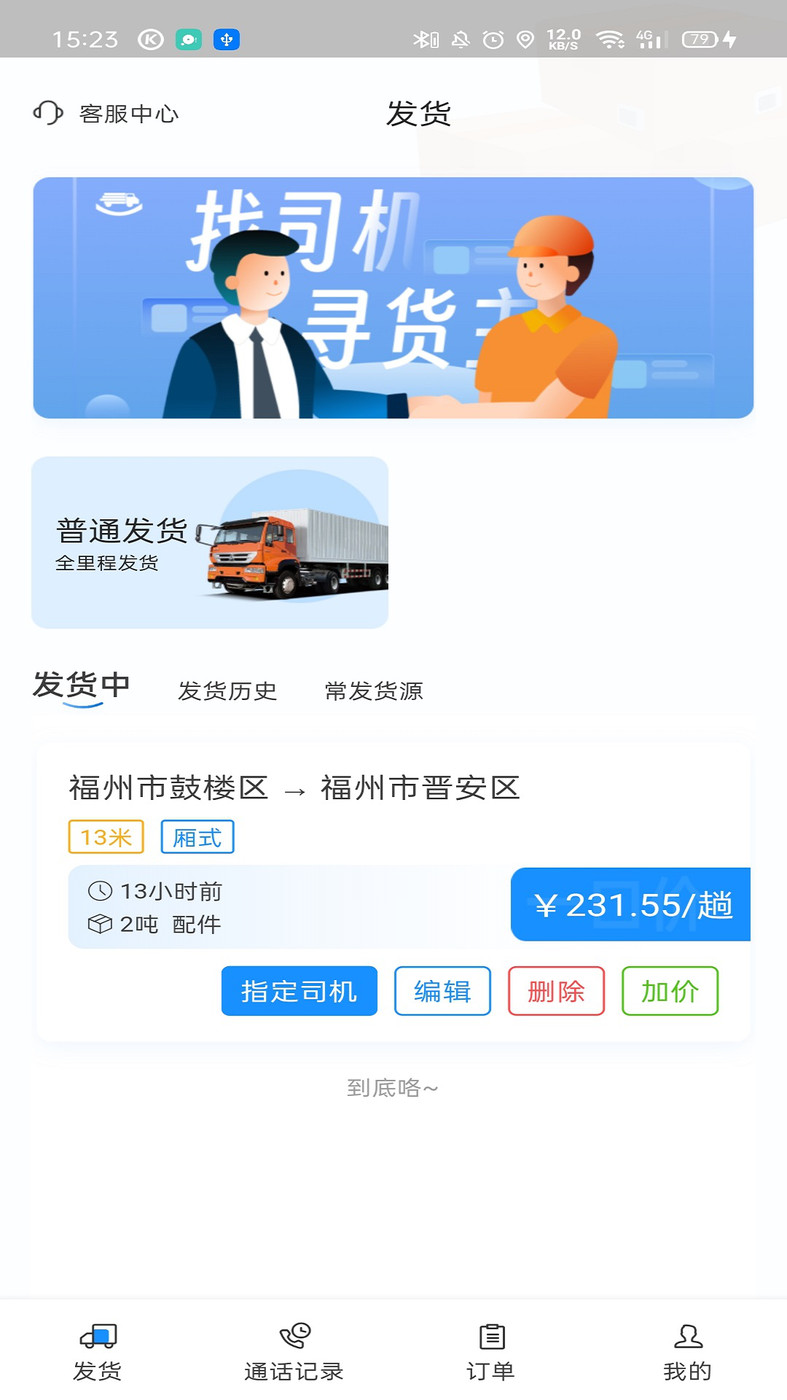Tap the 指定司机 button
The image size is (787, 1400).
tap(299, 990)
